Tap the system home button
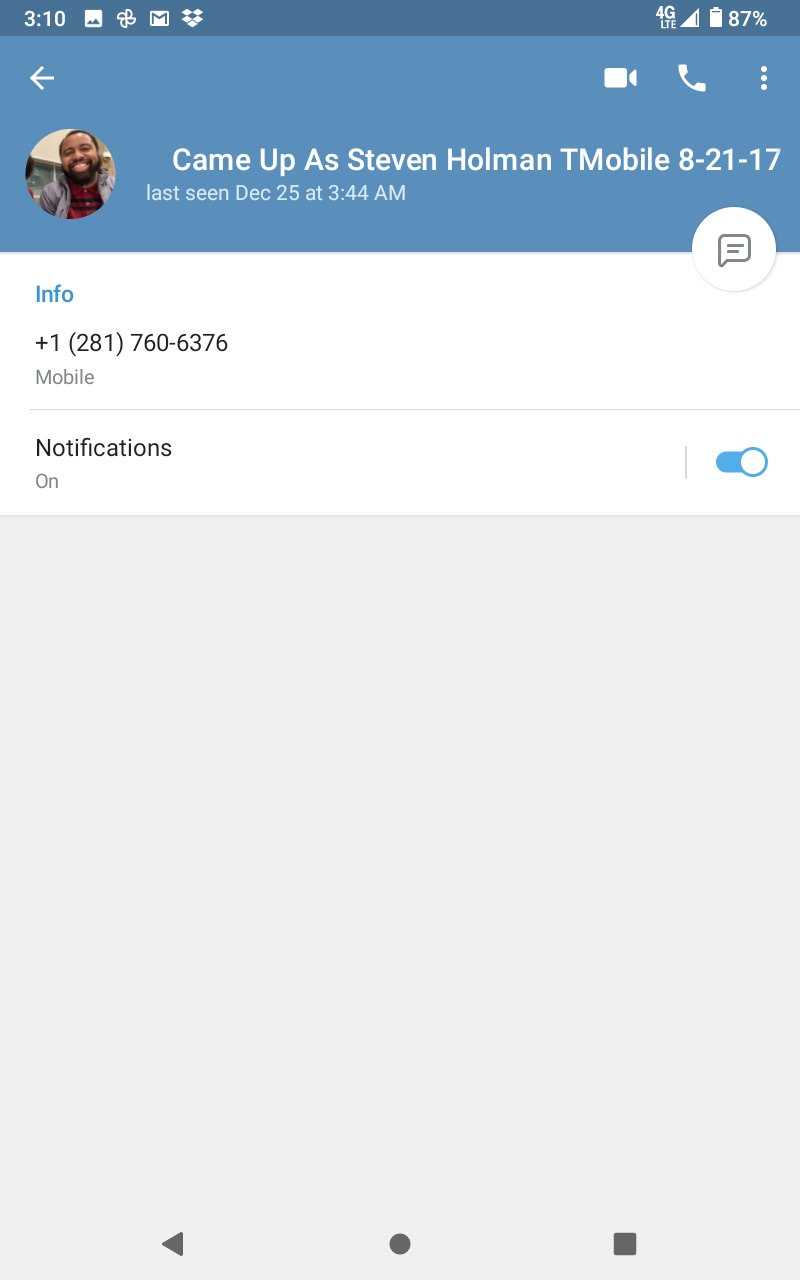Viewport: 800px width, 1280px height. 400,1243
